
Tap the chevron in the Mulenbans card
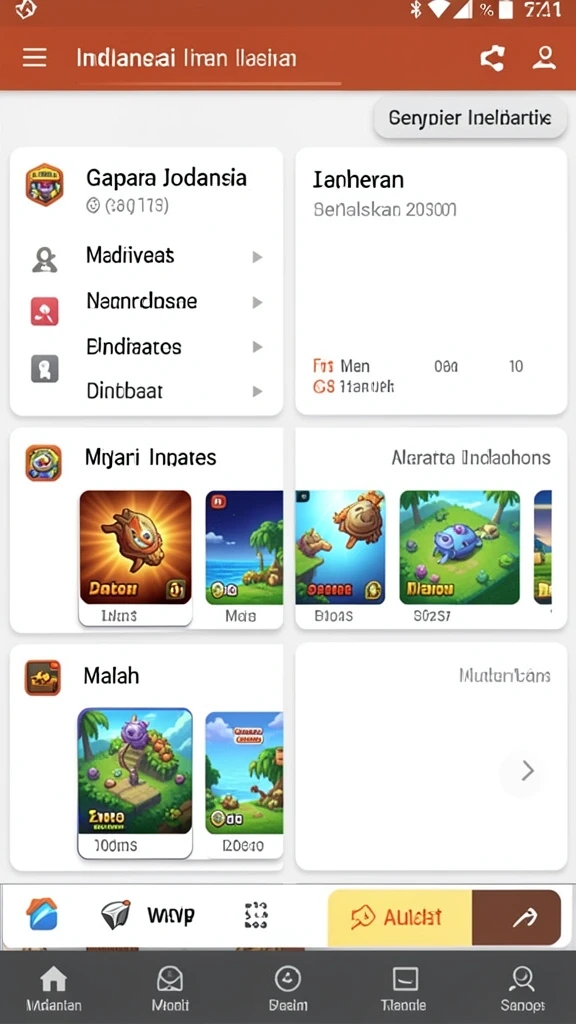[x=527, y=771]
